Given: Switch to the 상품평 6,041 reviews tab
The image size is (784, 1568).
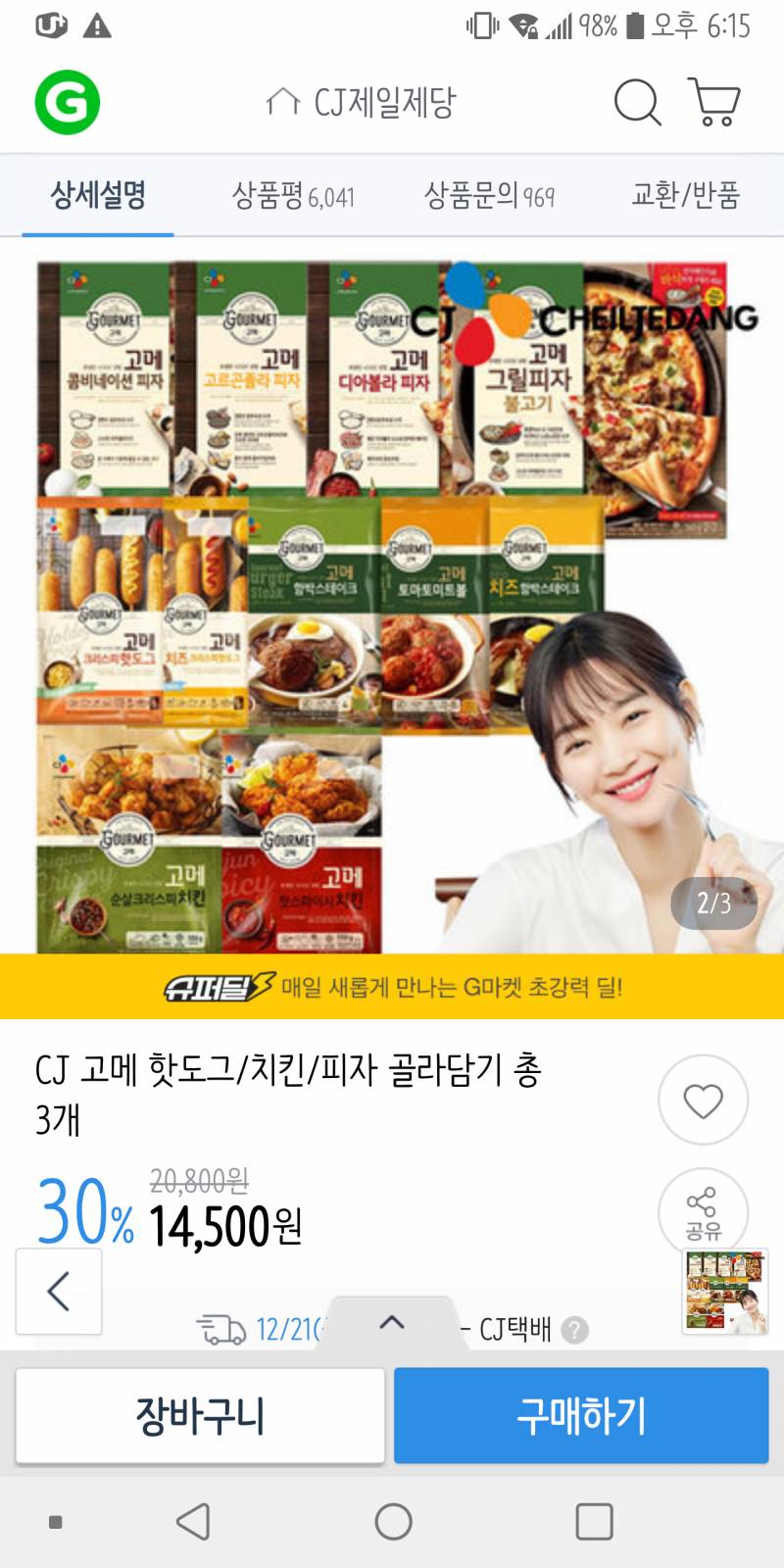Looking at the screenshot, I should coord(294,195).
